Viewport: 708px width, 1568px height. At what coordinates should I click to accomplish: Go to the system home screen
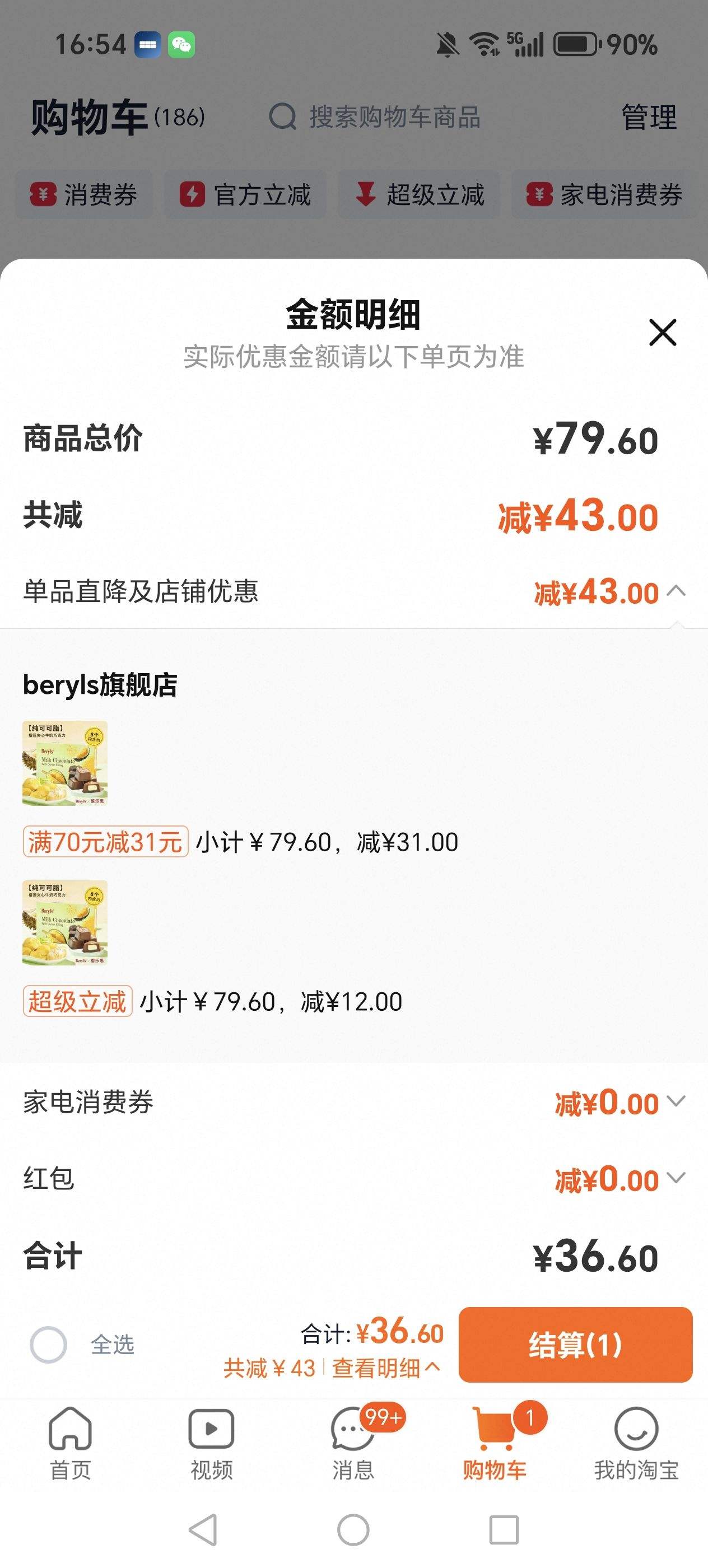click(353, 1529)
